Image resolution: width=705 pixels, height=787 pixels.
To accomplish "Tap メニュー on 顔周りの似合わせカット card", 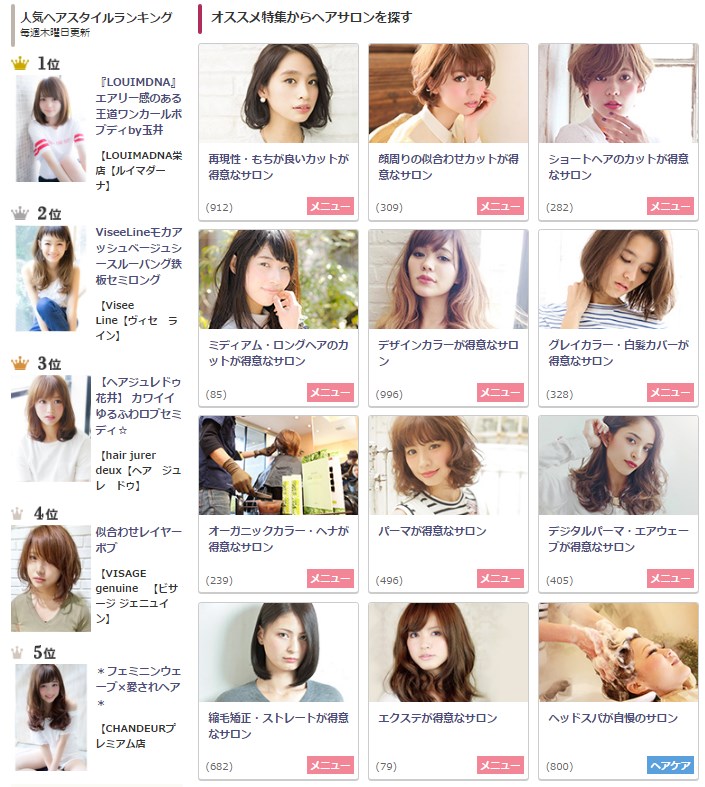I will 500,207.
